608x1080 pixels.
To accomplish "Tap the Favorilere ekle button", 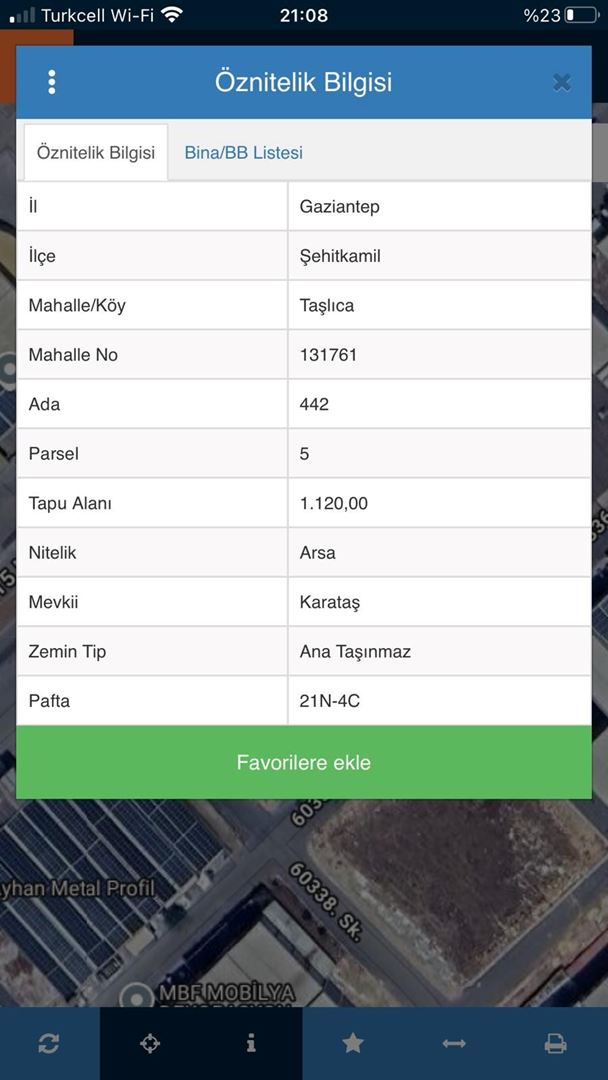I will click(x=304, y=762).
